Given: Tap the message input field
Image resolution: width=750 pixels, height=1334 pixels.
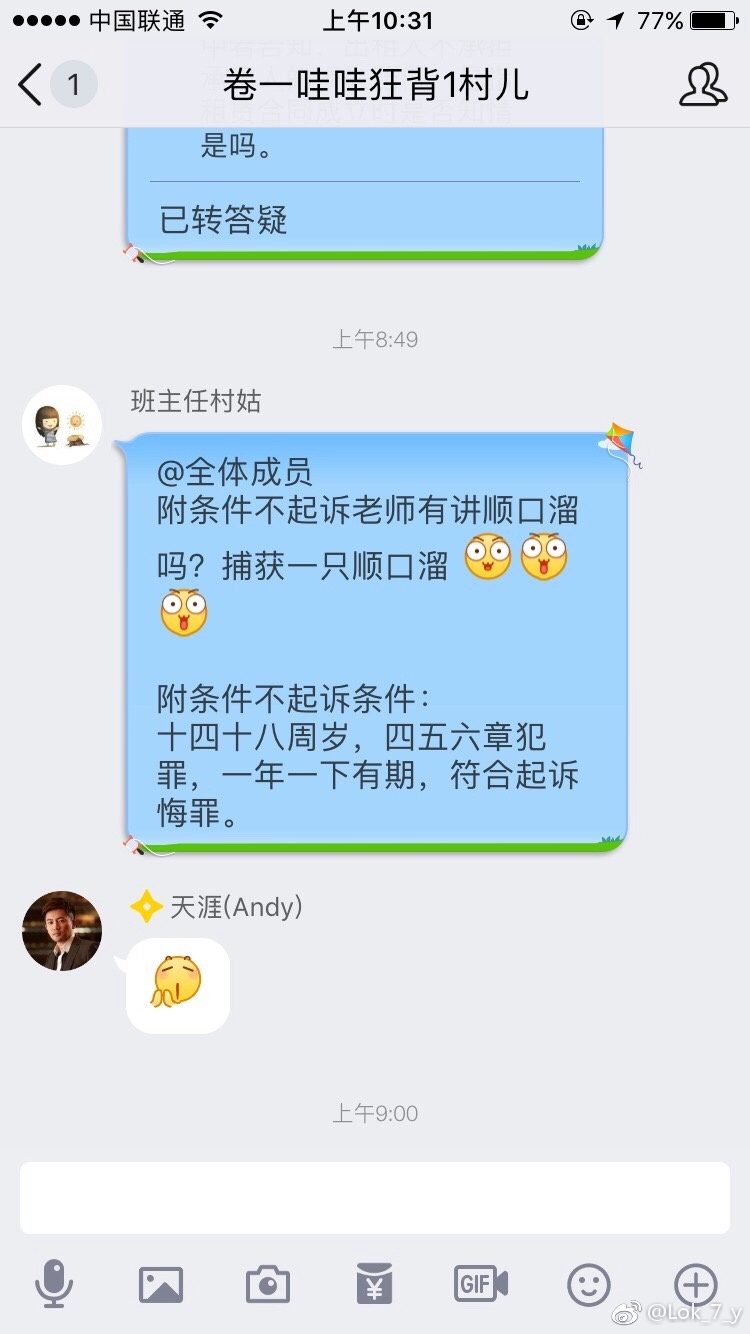Looking at the screenshot, I should (375, 1197).
